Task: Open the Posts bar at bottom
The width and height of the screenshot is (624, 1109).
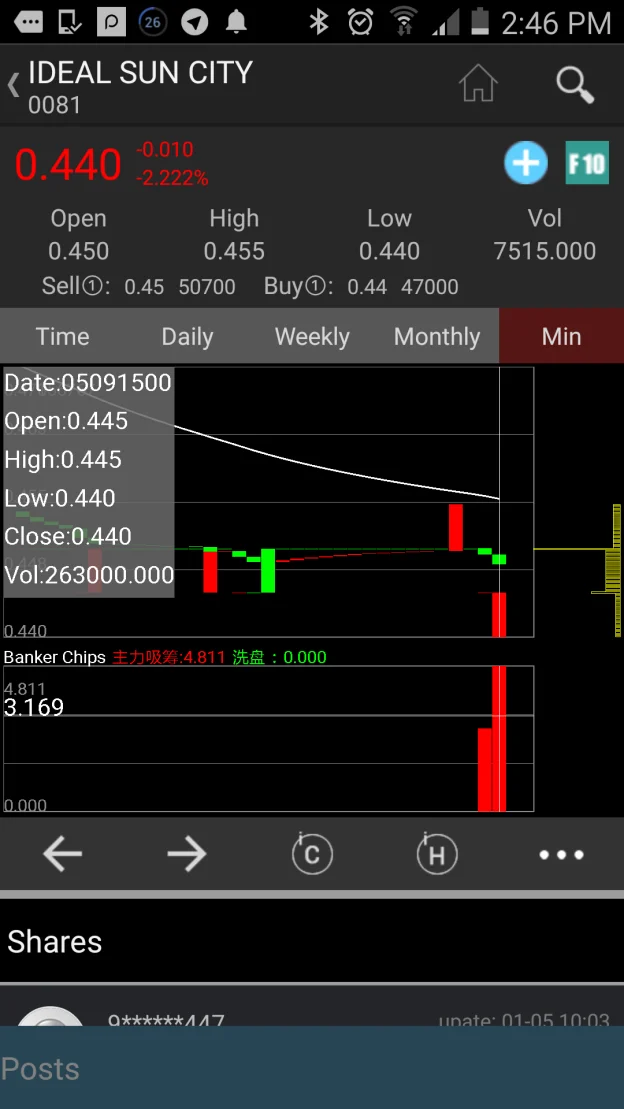Action: (x=312, y=1067)
